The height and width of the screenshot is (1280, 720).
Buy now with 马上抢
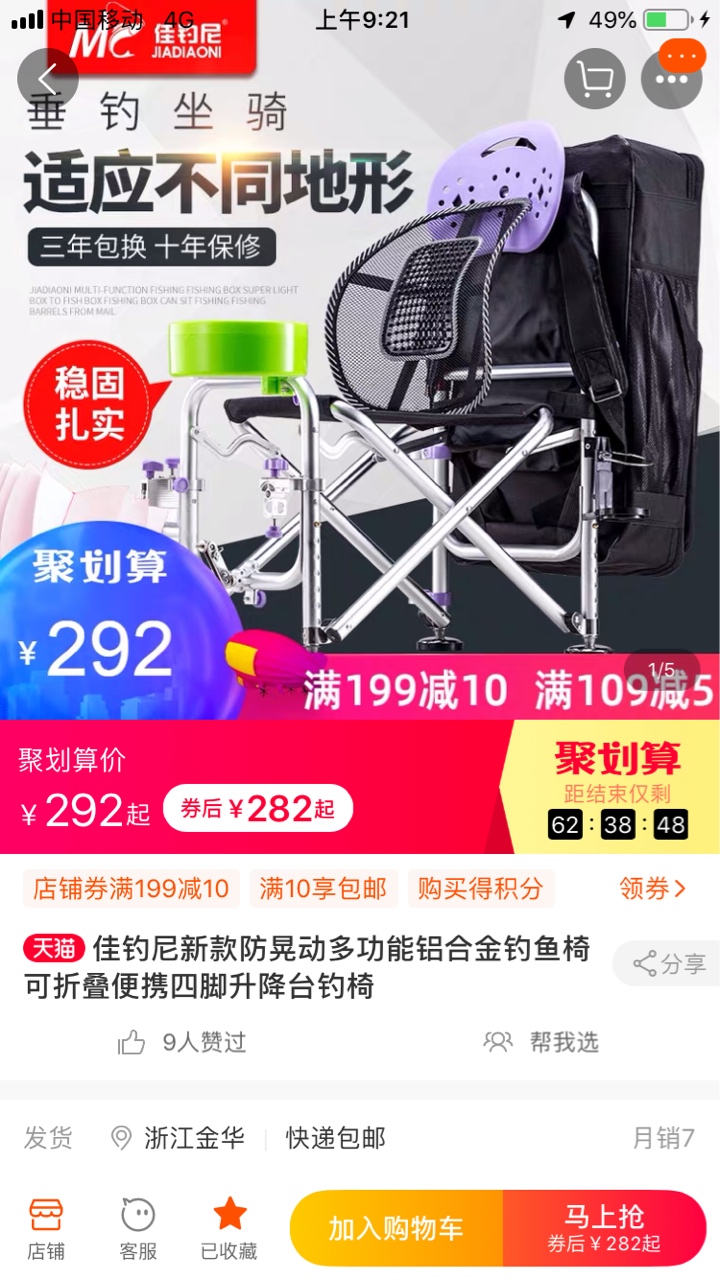(604, 1228)
